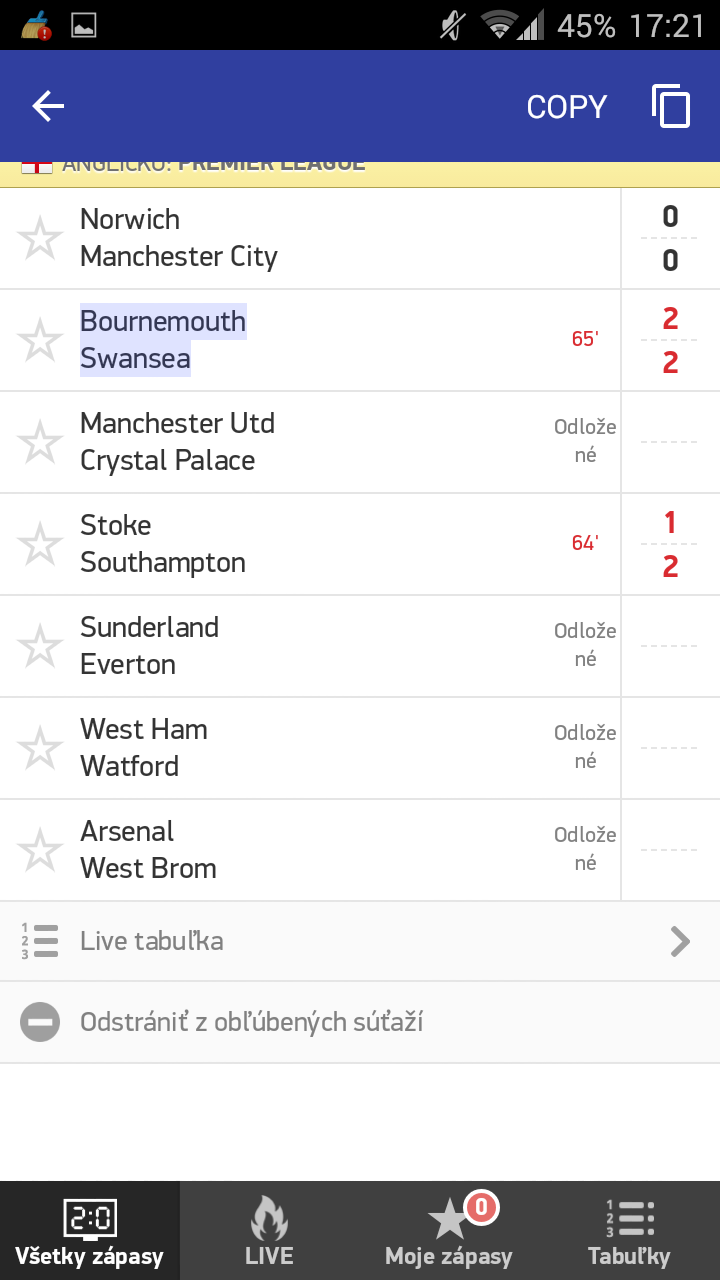Image resolution: width=720 pixels, height=1280 pixels.
Task: Tap the COPY action
Action: point(567,107)
